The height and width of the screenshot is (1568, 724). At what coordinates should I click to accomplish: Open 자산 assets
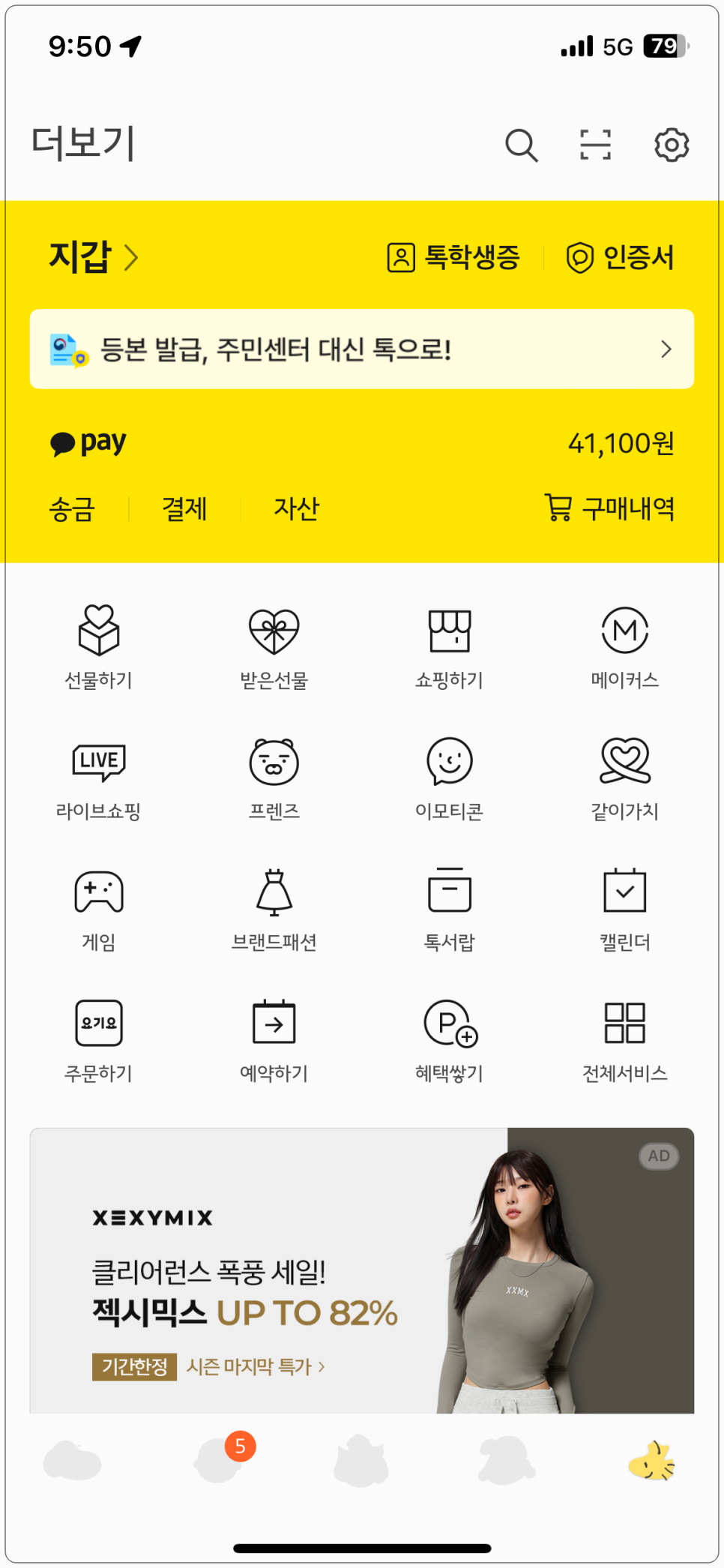(297, 509)
